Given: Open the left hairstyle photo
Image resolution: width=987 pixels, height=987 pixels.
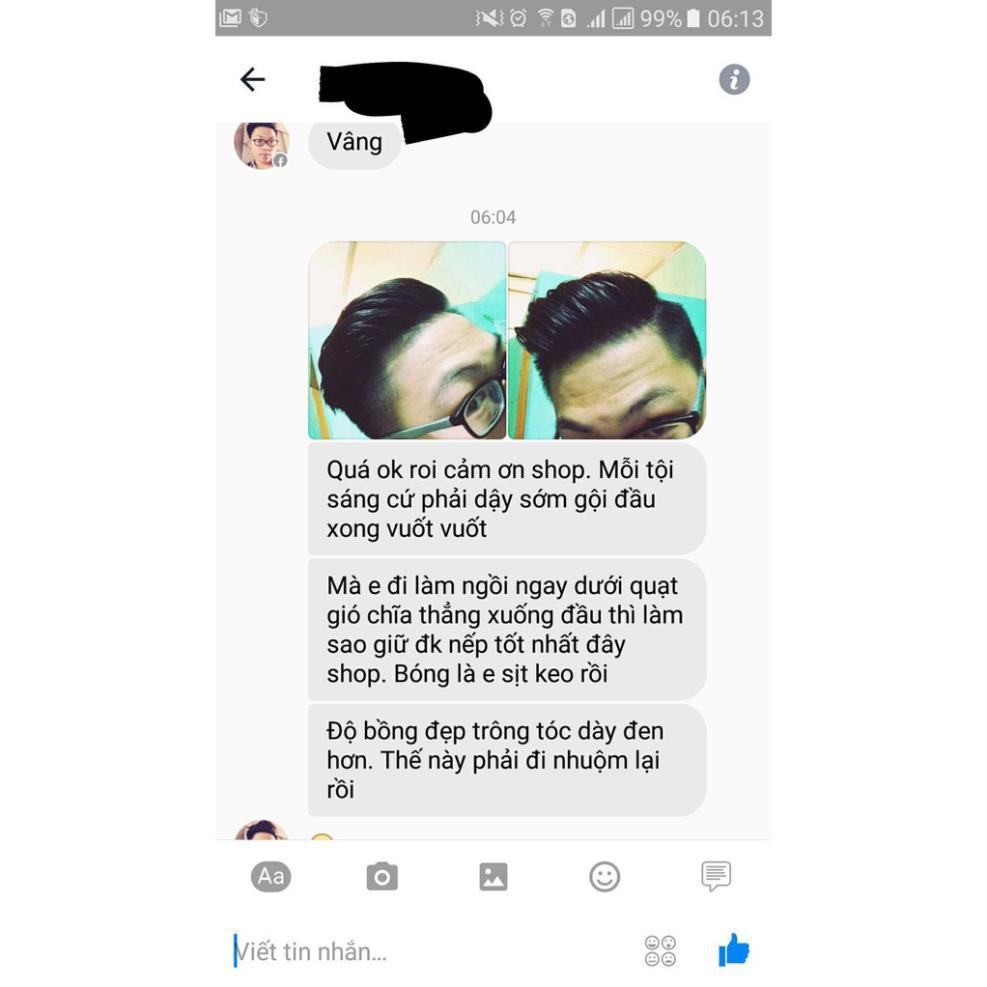Looking at the screenshot, I should tap(407, 340).
